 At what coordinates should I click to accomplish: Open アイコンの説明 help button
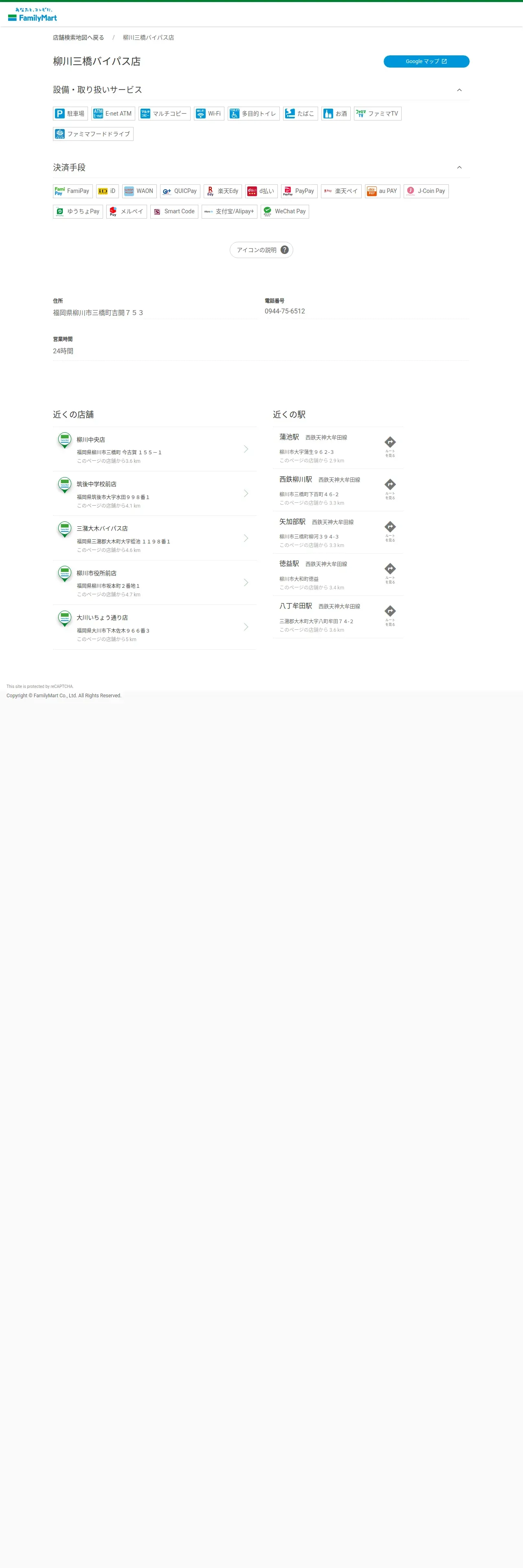click(x=261, y=250)
